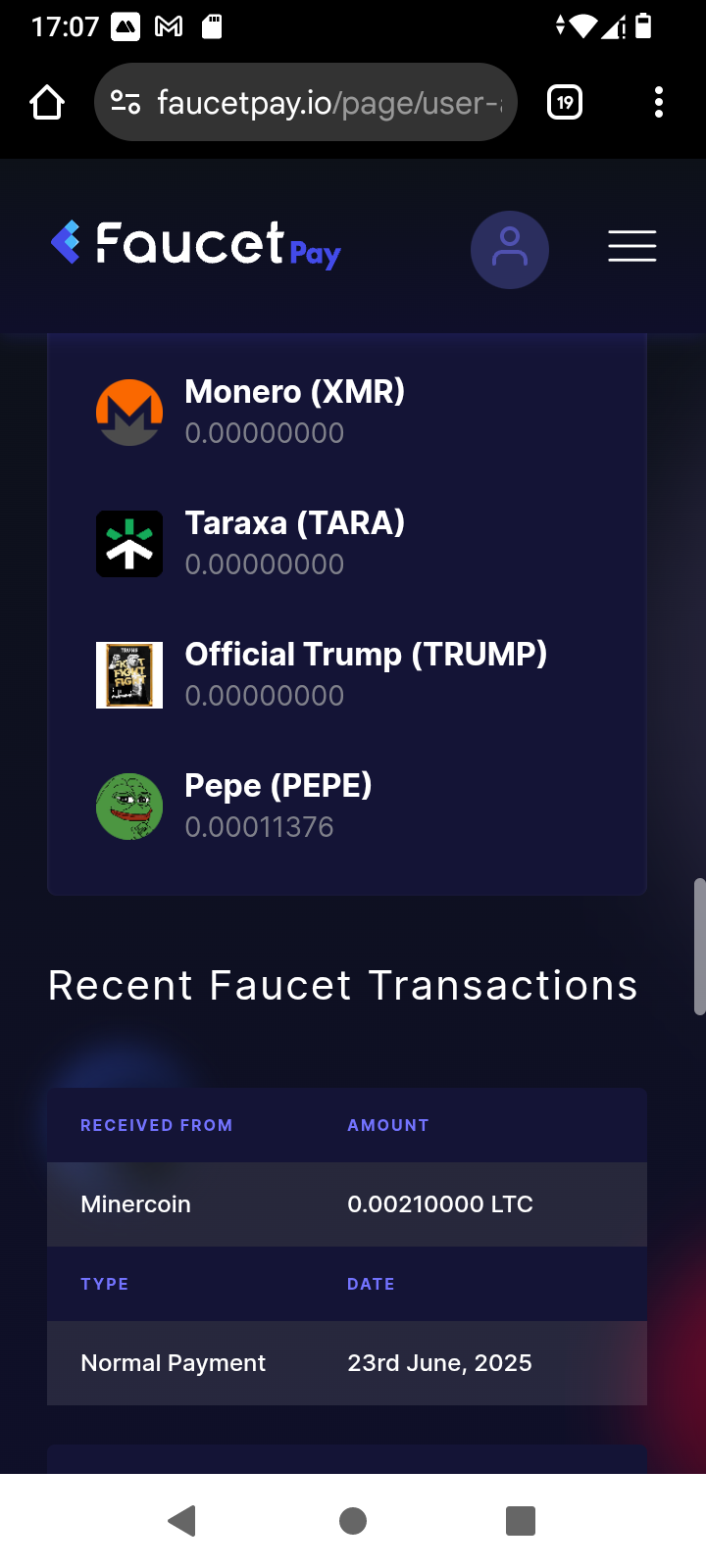Open Chrome's three-dot overflow menu
706x1568 pixels.
click(x=659, y=102)
